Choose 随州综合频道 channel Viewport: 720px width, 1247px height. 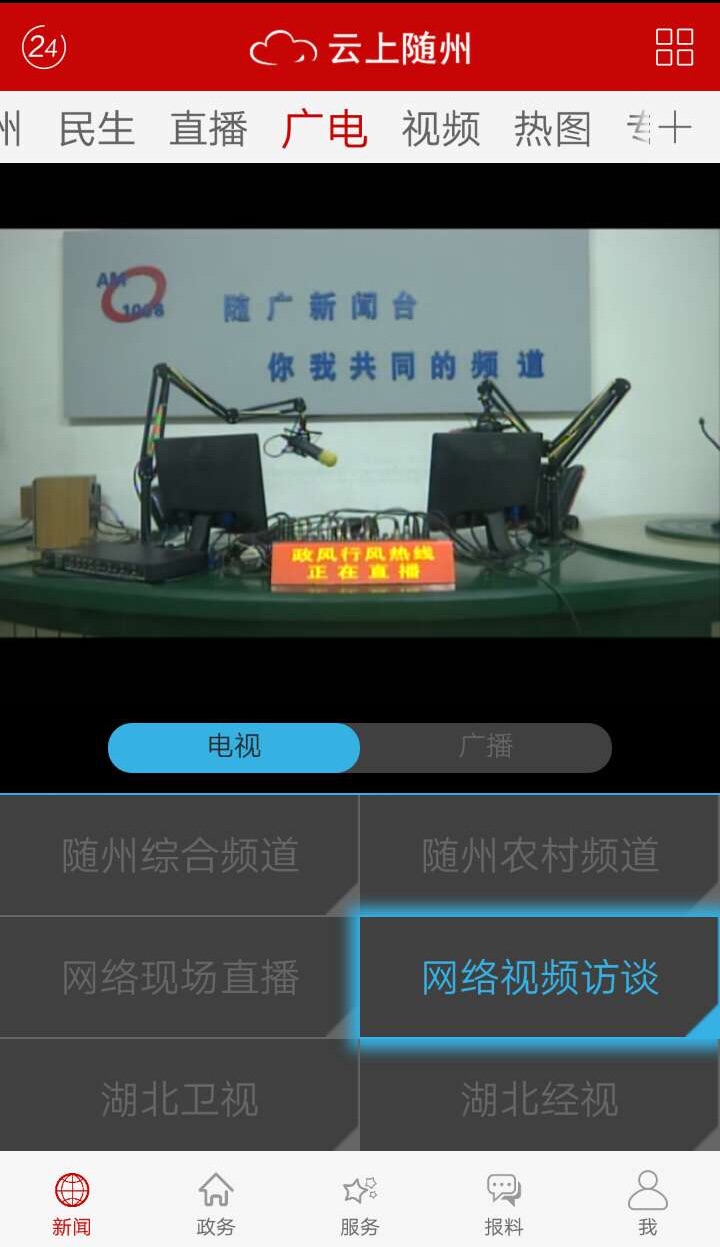(x=180, y=855)
